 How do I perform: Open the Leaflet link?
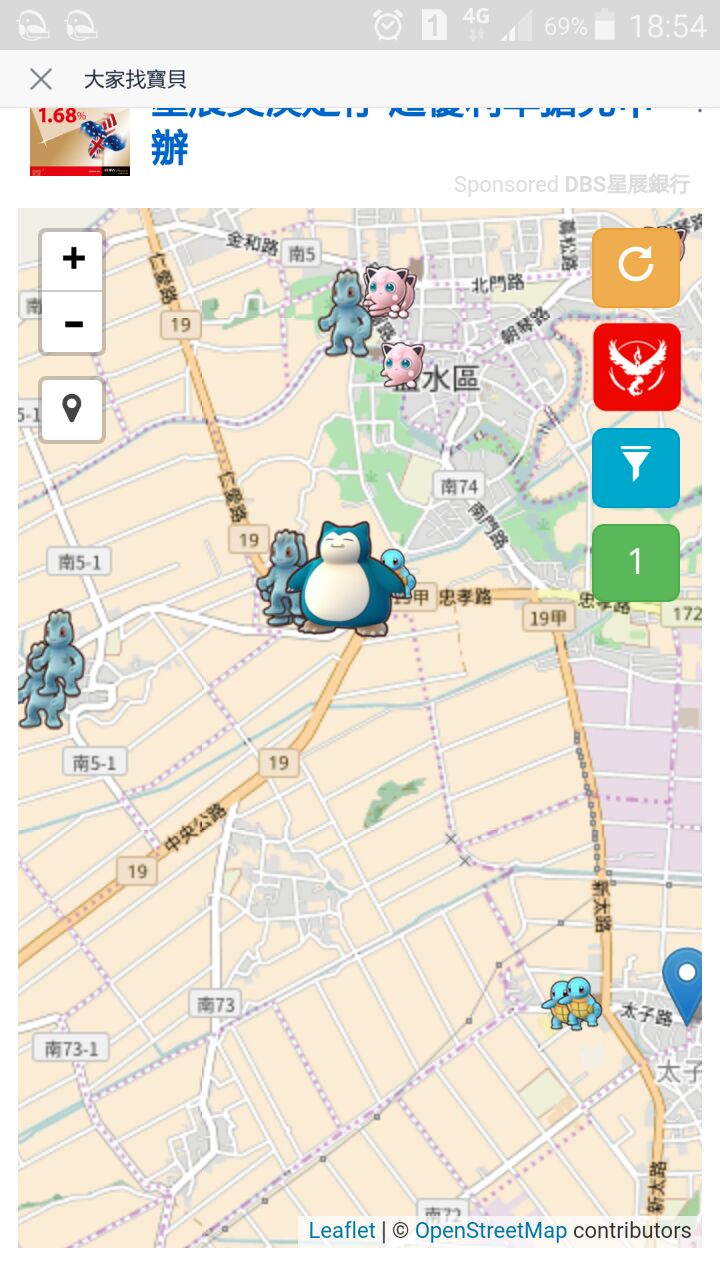click(342, 1230)
